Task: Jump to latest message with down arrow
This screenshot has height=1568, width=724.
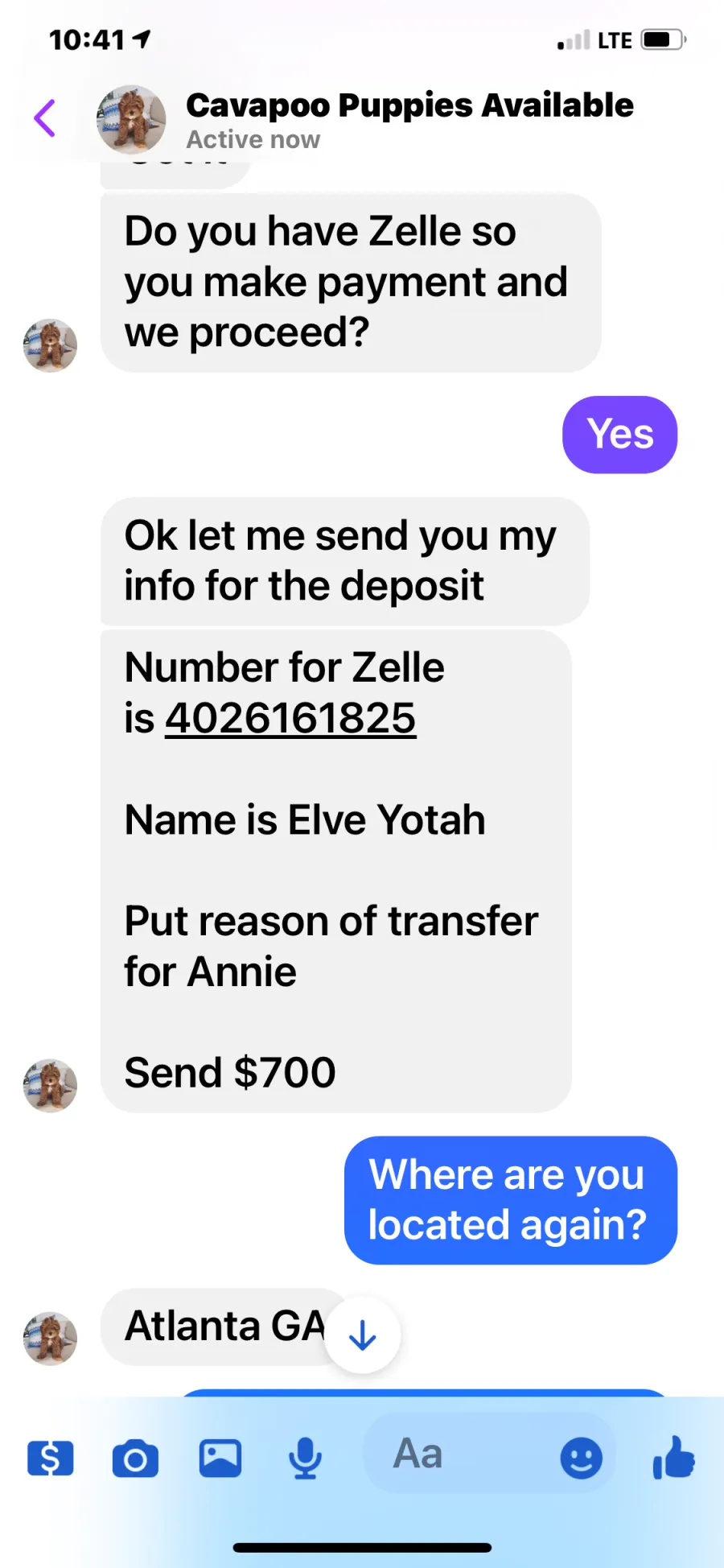Action: [363, 1335]
